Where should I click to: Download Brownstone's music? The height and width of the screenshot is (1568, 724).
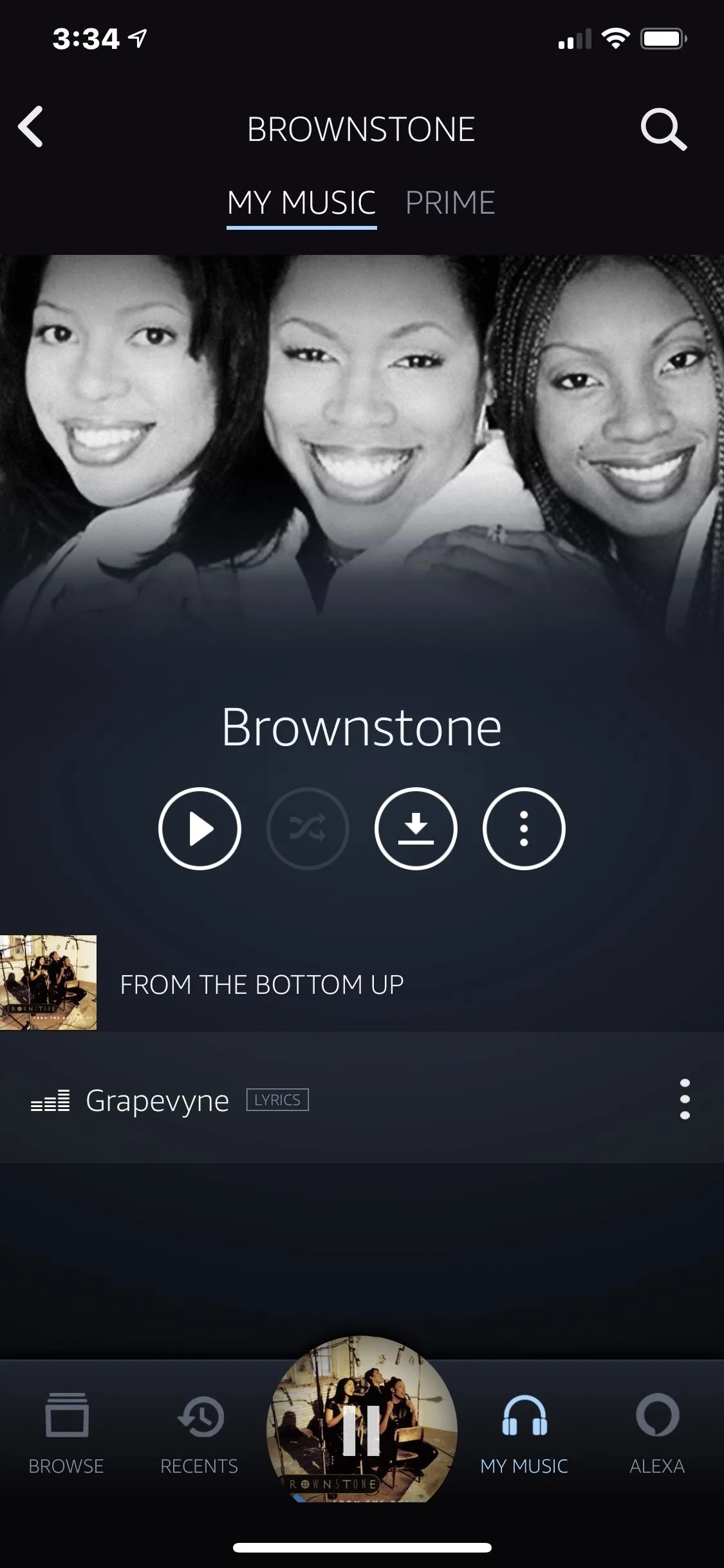[x=416, y=828]
